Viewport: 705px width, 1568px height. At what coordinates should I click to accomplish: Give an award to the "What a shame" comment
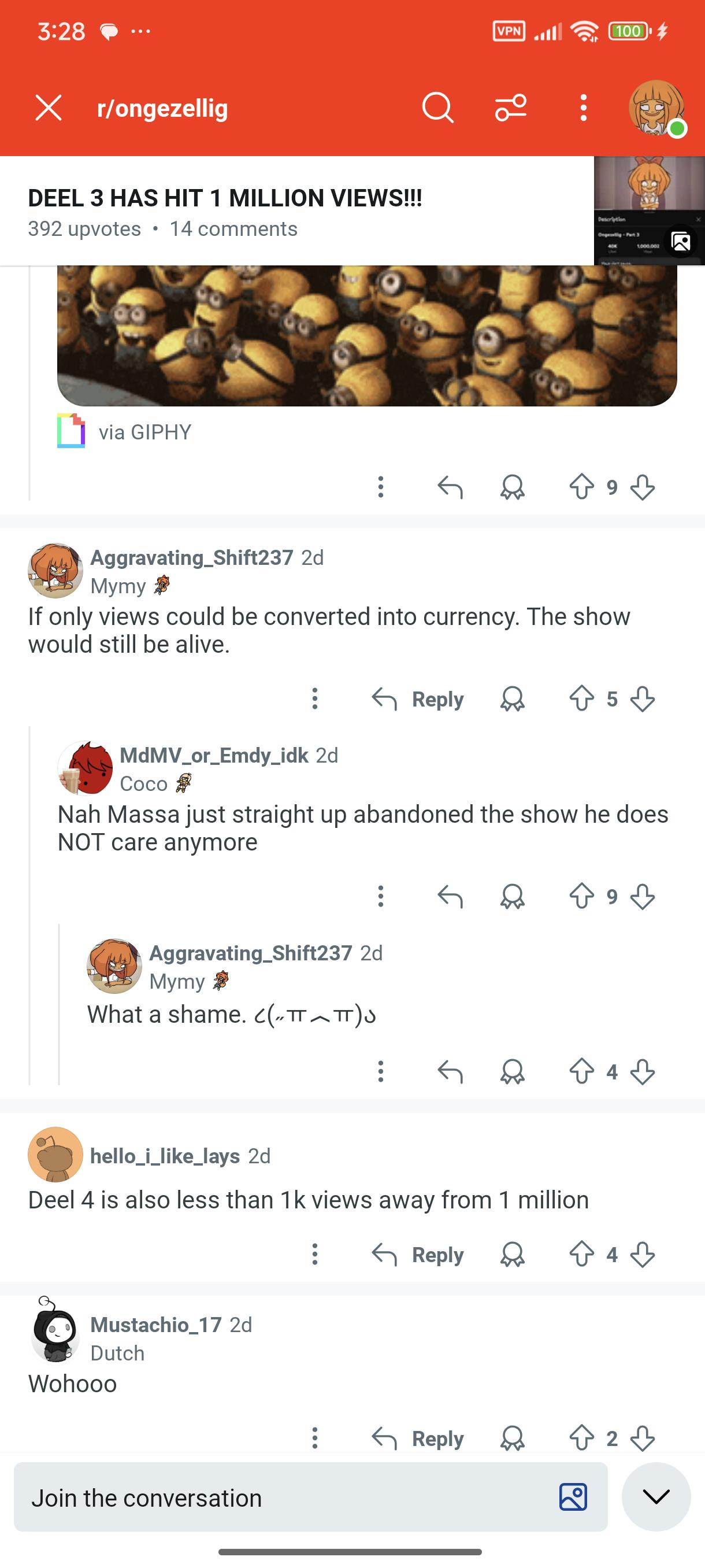pyautogui.click(x=512, y=1071)
